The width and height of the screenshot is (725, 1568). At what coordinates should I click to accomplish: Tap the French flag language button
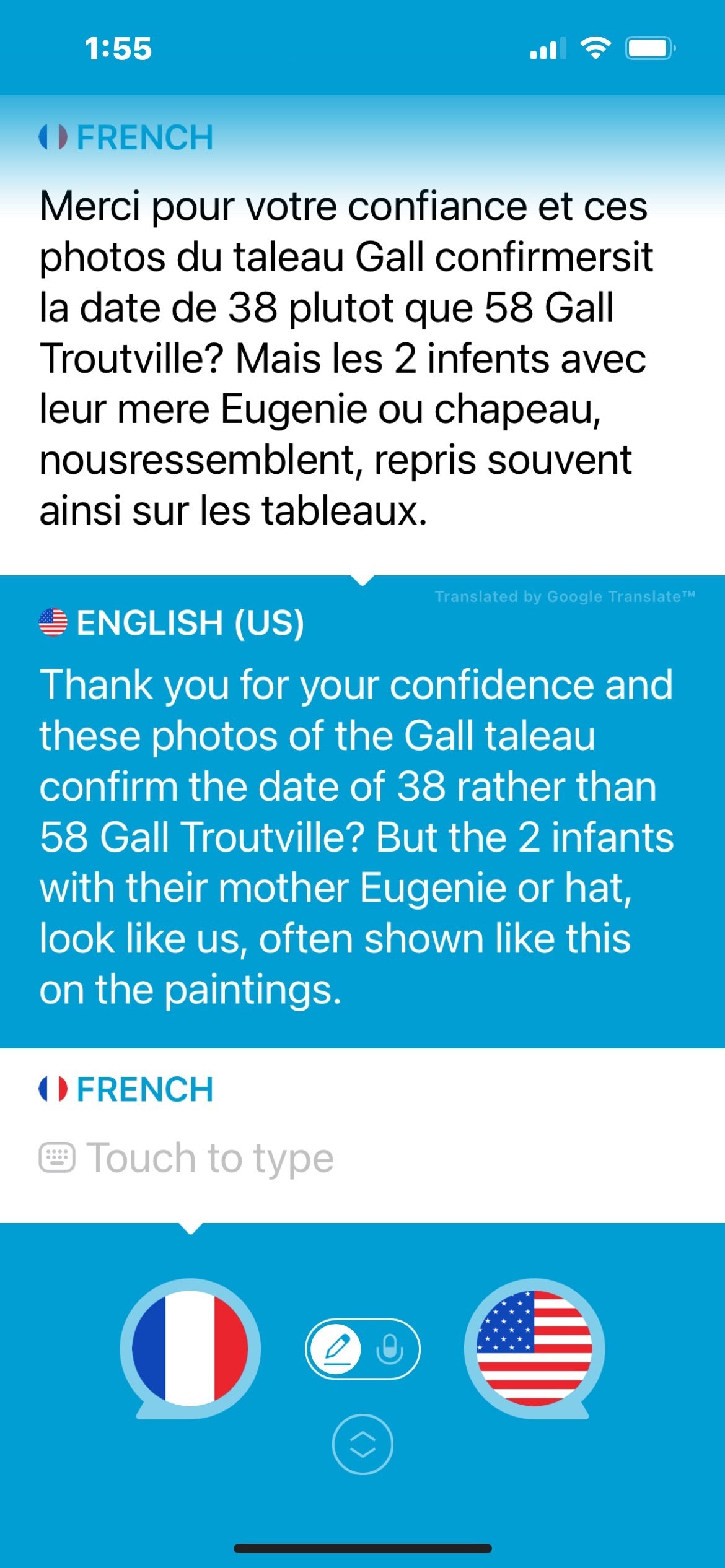click(x=190, y=1348)
